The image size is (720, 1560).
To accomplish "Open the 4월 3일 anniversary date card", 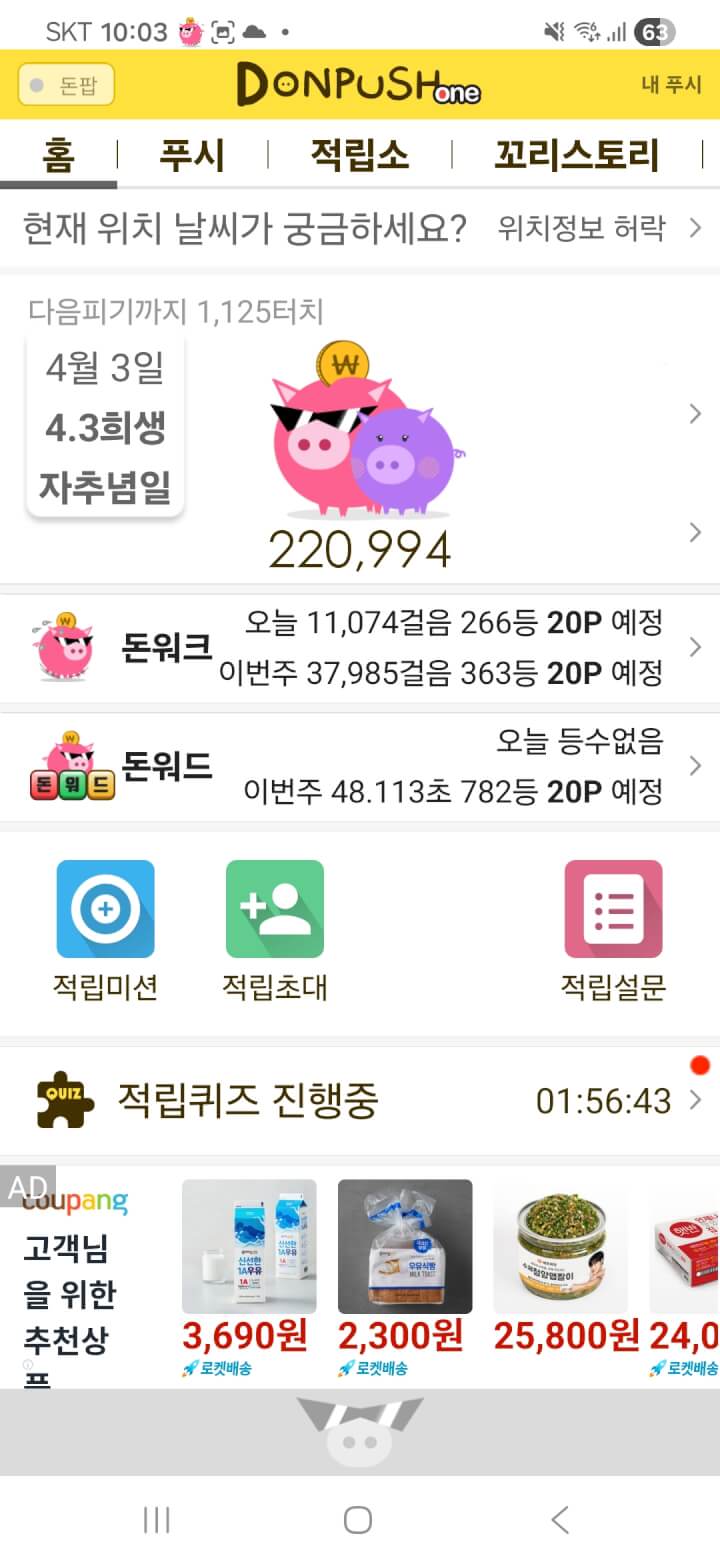I will tap(105, 428).
